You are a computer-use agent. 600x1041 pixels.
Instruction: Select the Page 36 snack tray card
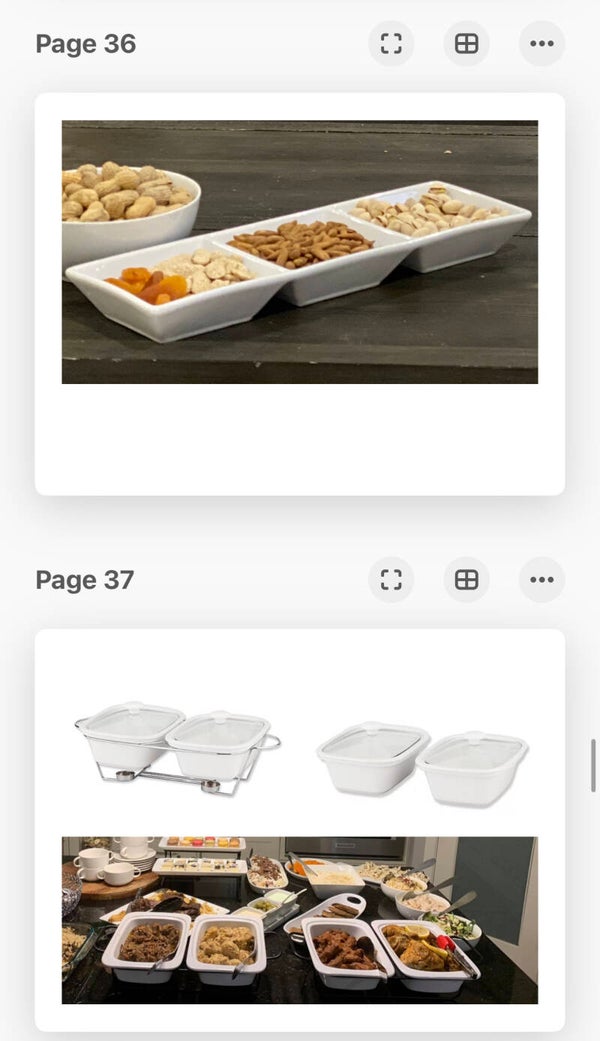(300, 293)
